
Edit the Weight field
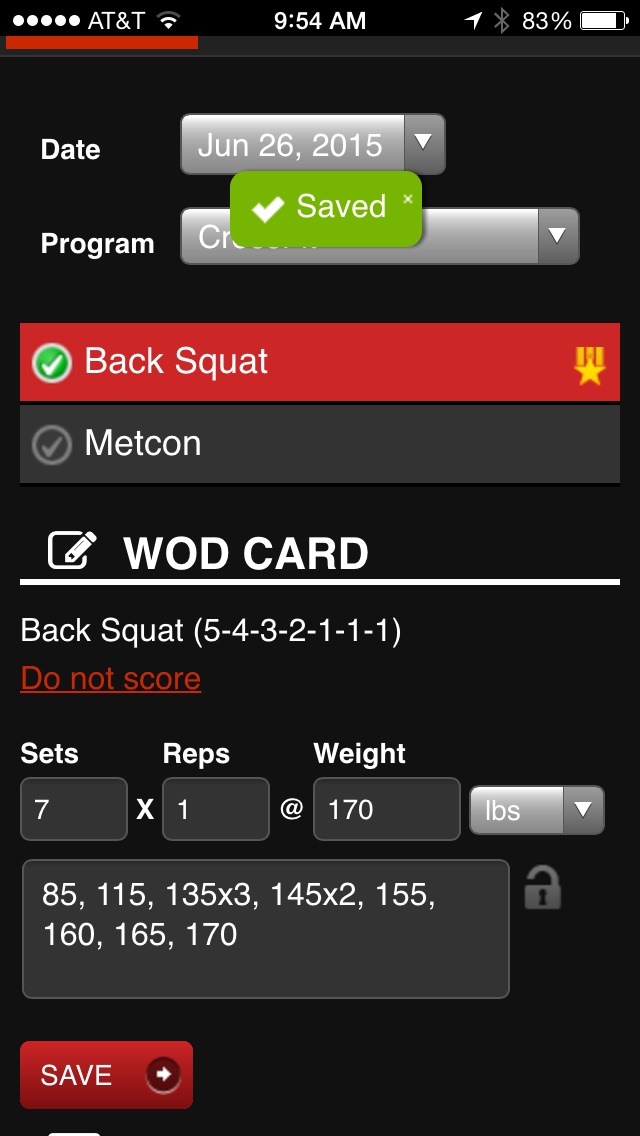click(386, 809)
